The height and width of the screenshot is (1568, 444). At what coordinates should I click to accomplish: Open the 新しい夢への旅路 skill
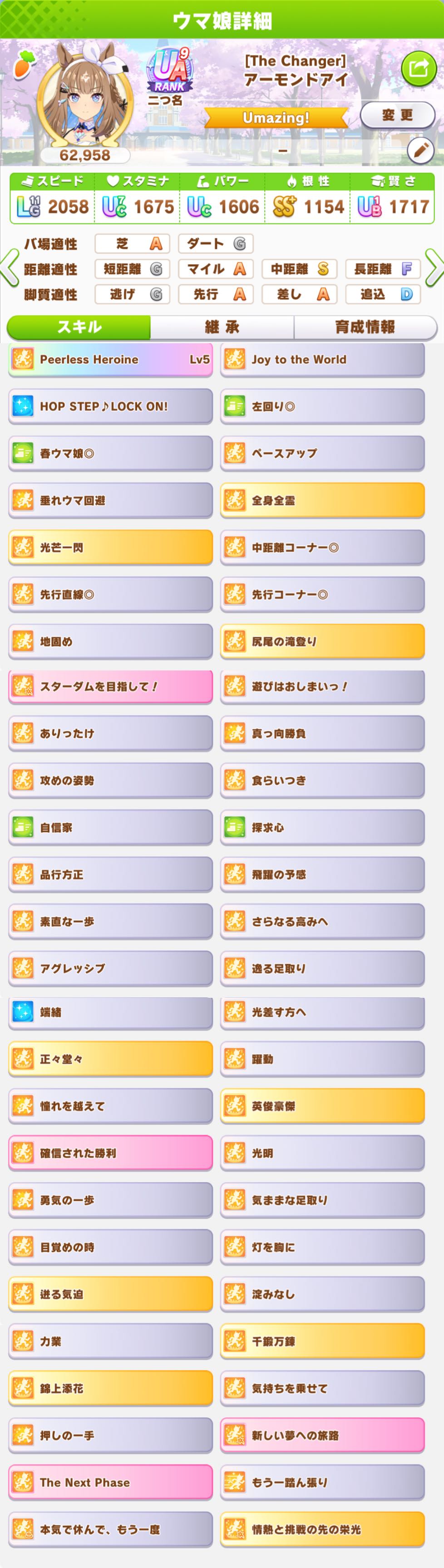(322, 1435)
